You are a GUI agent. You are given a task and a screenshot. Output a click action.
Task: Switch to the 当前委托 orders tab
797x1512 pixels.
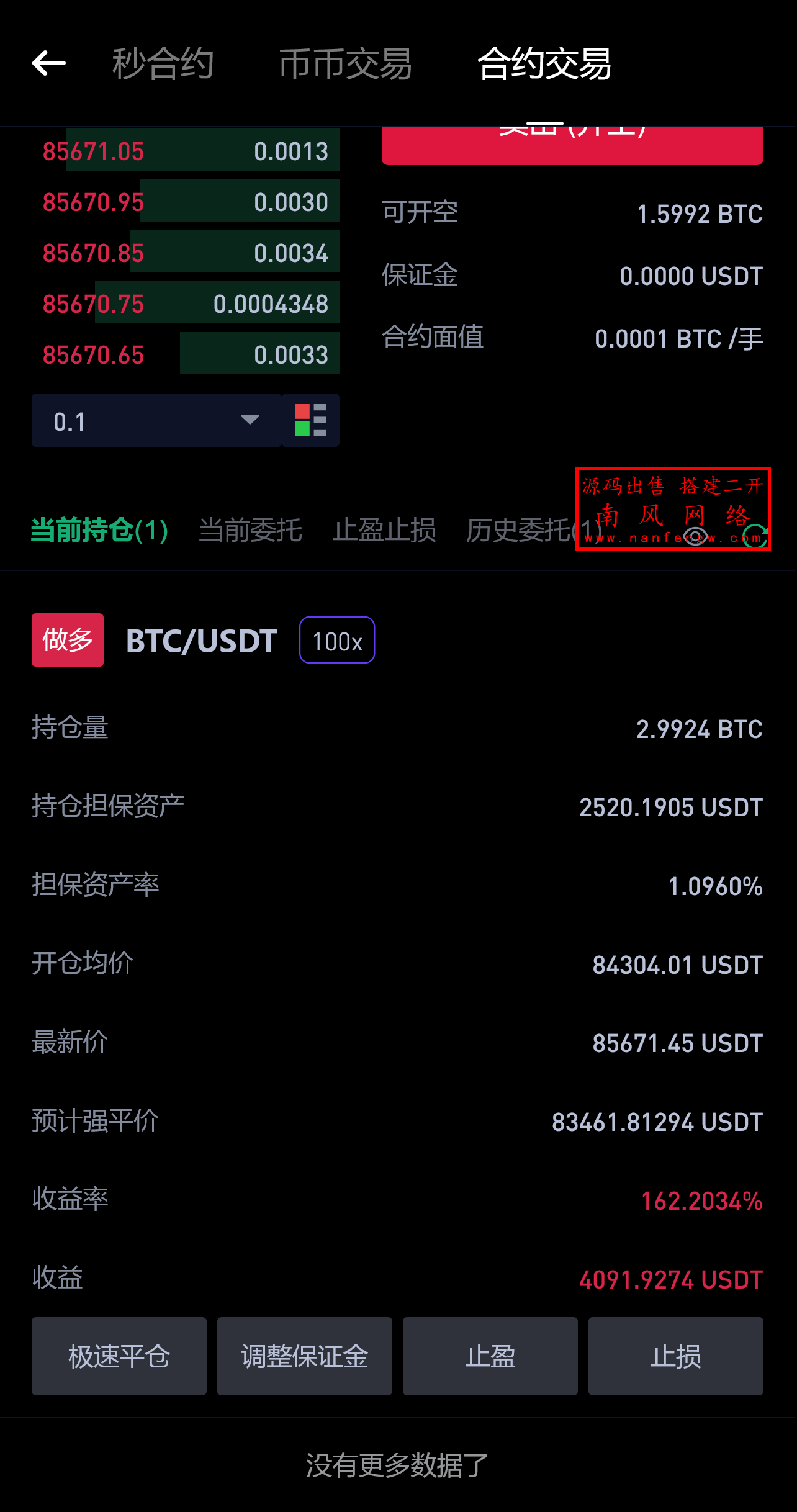(x=251, y=531)
